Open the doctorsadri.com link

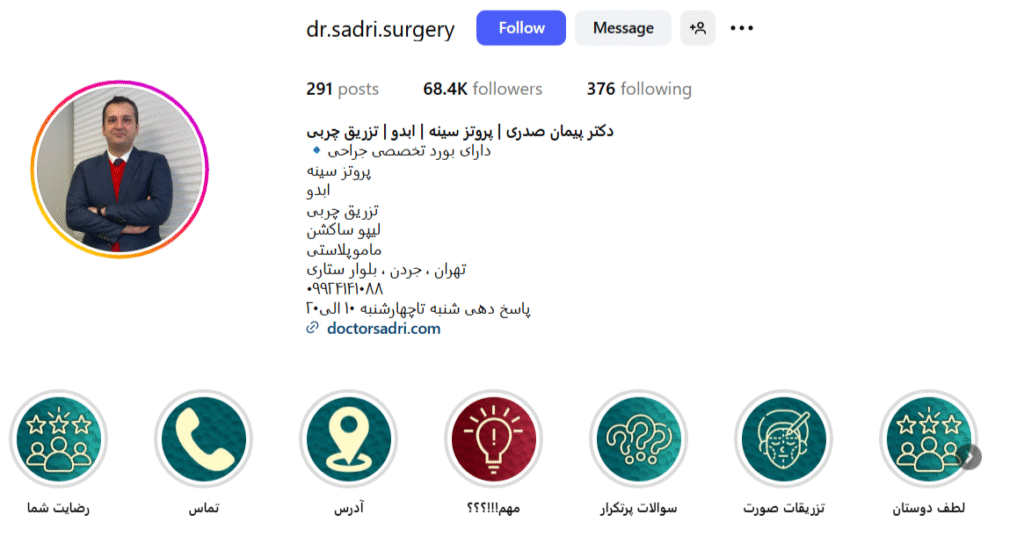pos(383,328)
